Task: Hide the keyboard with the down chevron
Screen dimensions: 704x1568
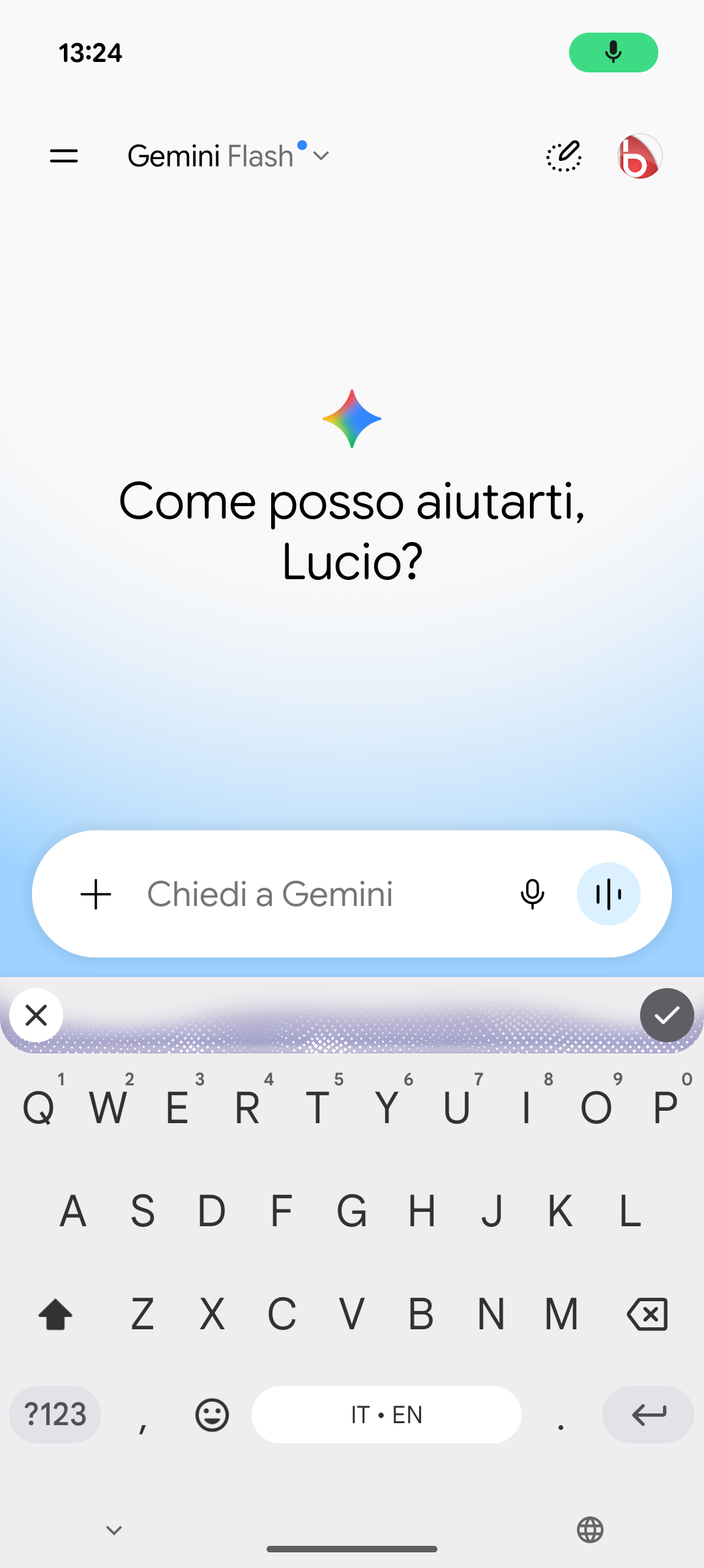Action: 114,1530
